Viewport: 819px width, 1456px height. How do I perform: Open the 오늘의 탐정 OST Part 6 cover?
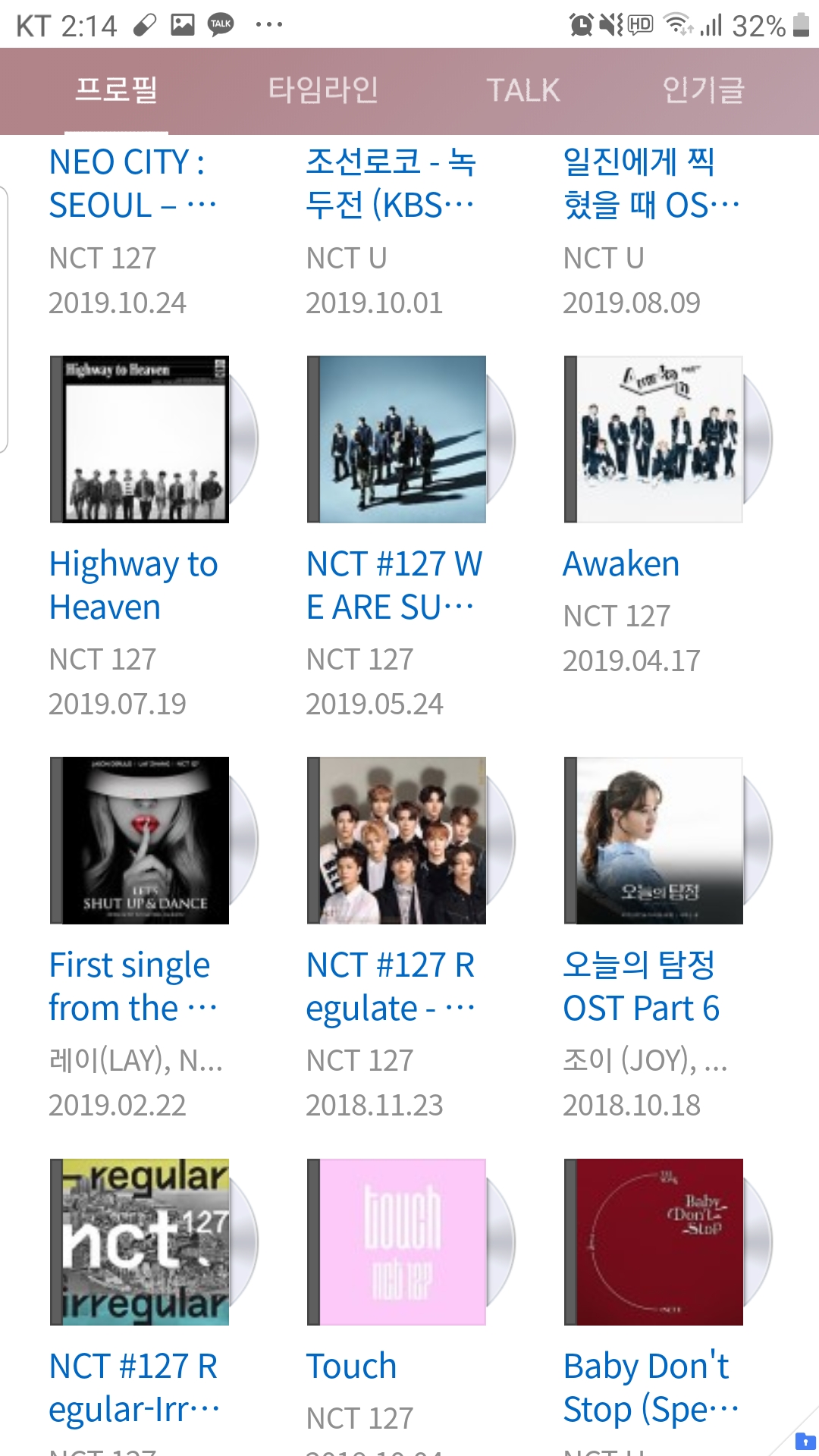coord(654,840)
